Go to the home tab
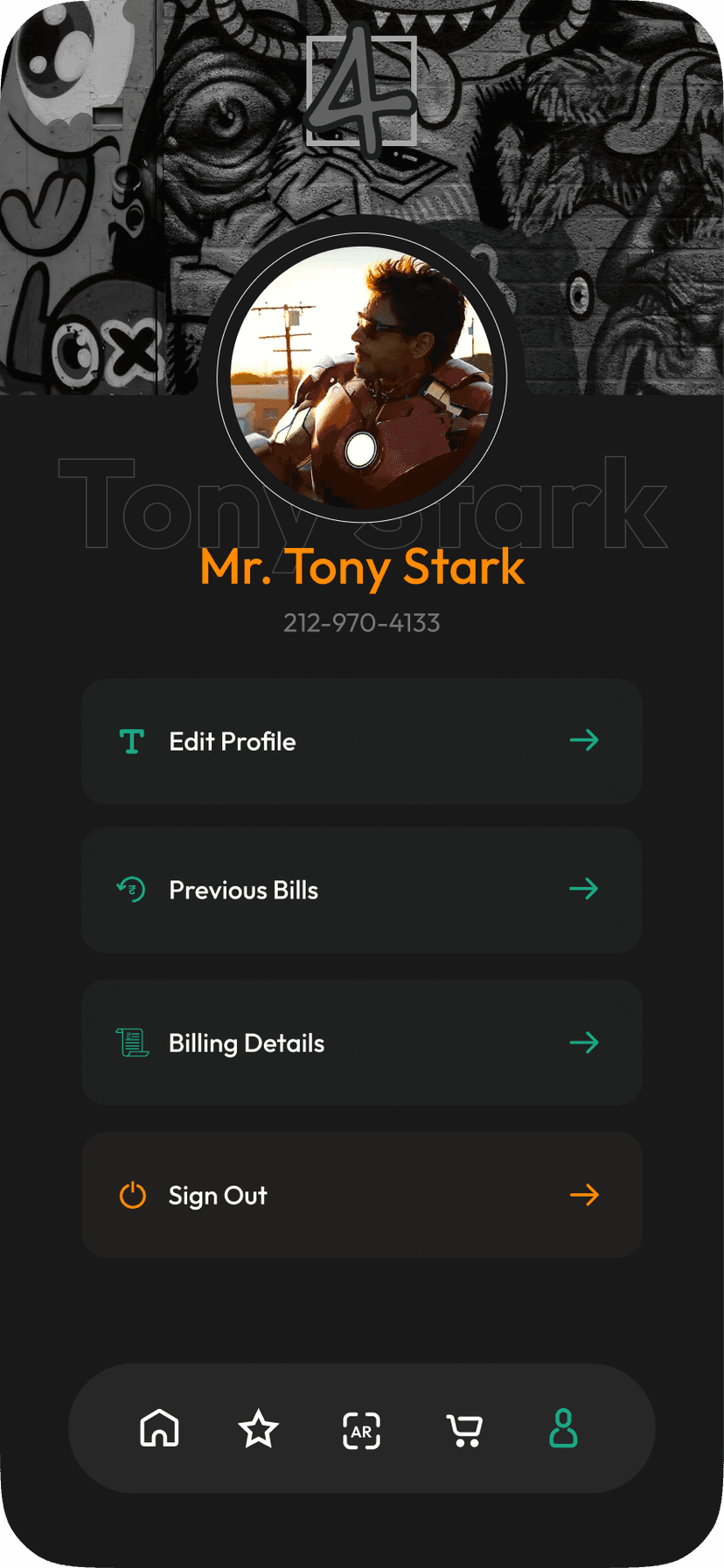724x1568 pixels. 159,1429
